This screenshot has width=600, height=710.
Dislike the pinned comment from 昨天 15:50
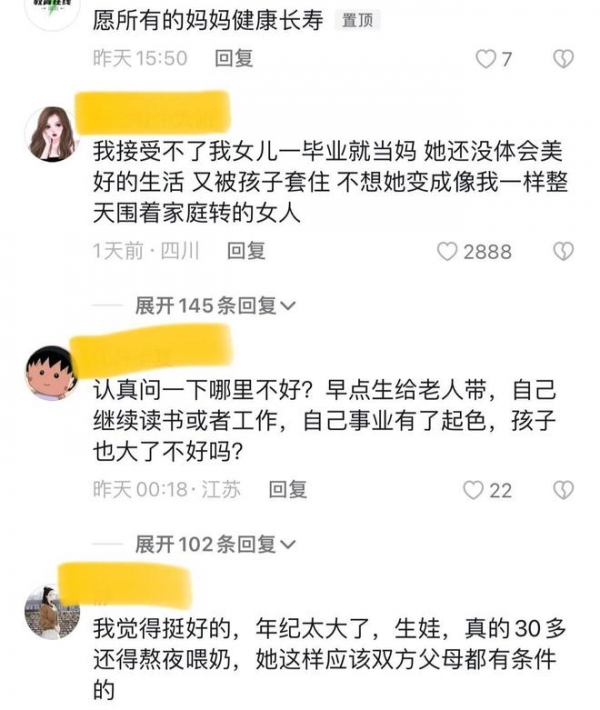coord(564,59)
